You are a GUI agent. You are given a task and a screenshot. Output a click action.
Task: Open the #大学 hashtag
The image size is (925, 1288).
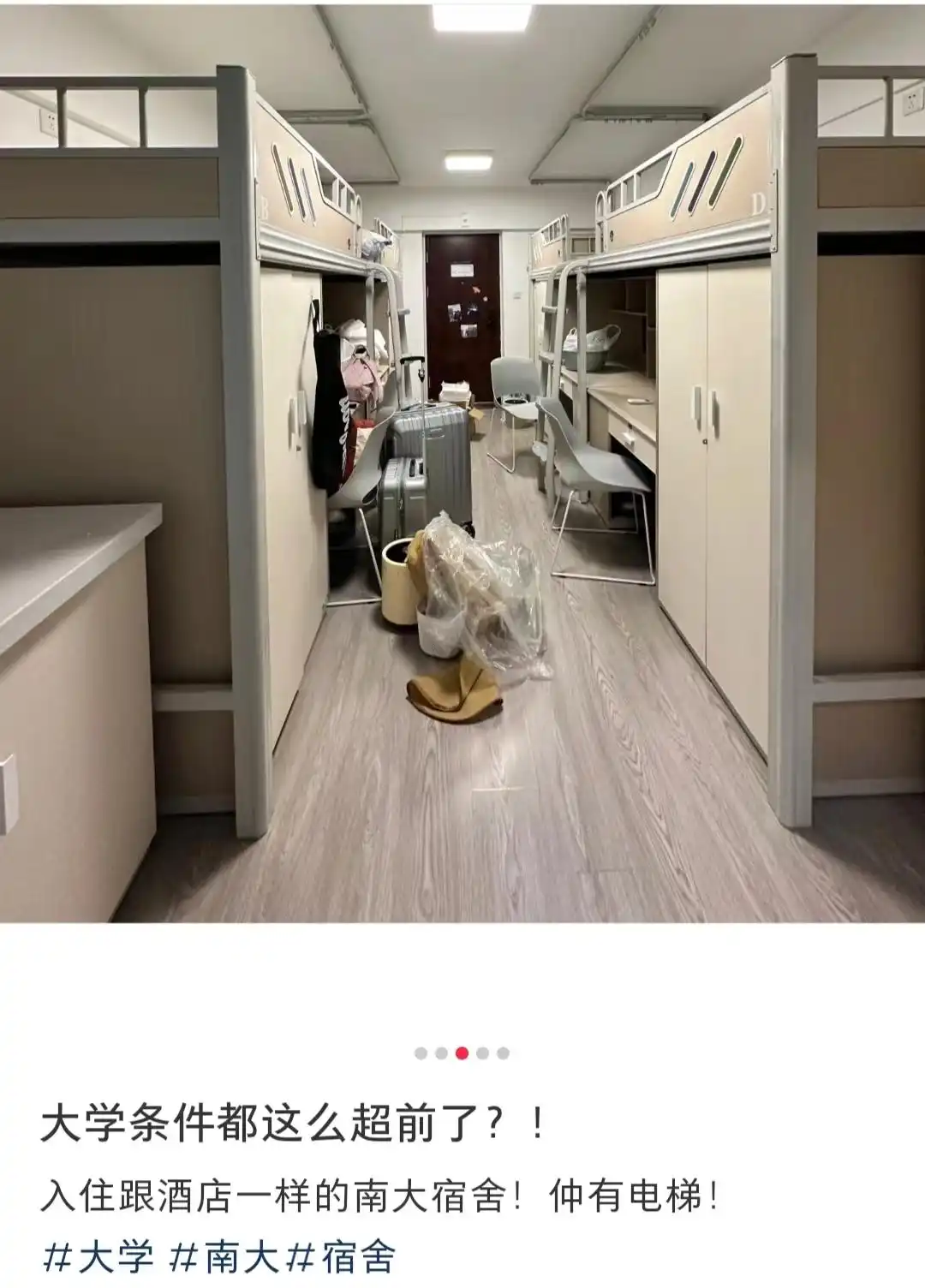(x=98, y=1257)
